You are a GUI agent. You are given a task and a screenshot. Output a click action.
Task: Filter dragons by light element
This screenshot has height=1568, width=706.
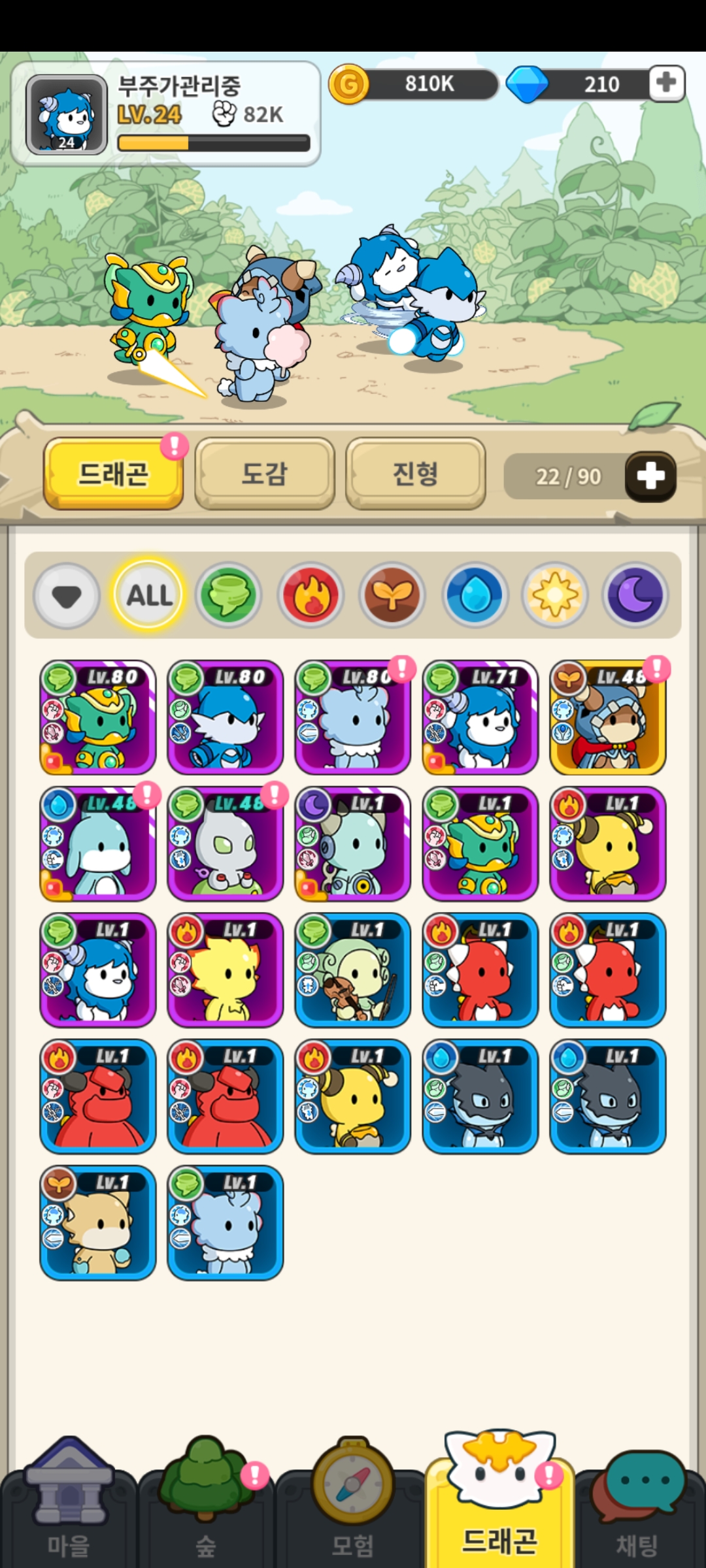[555, 595]
